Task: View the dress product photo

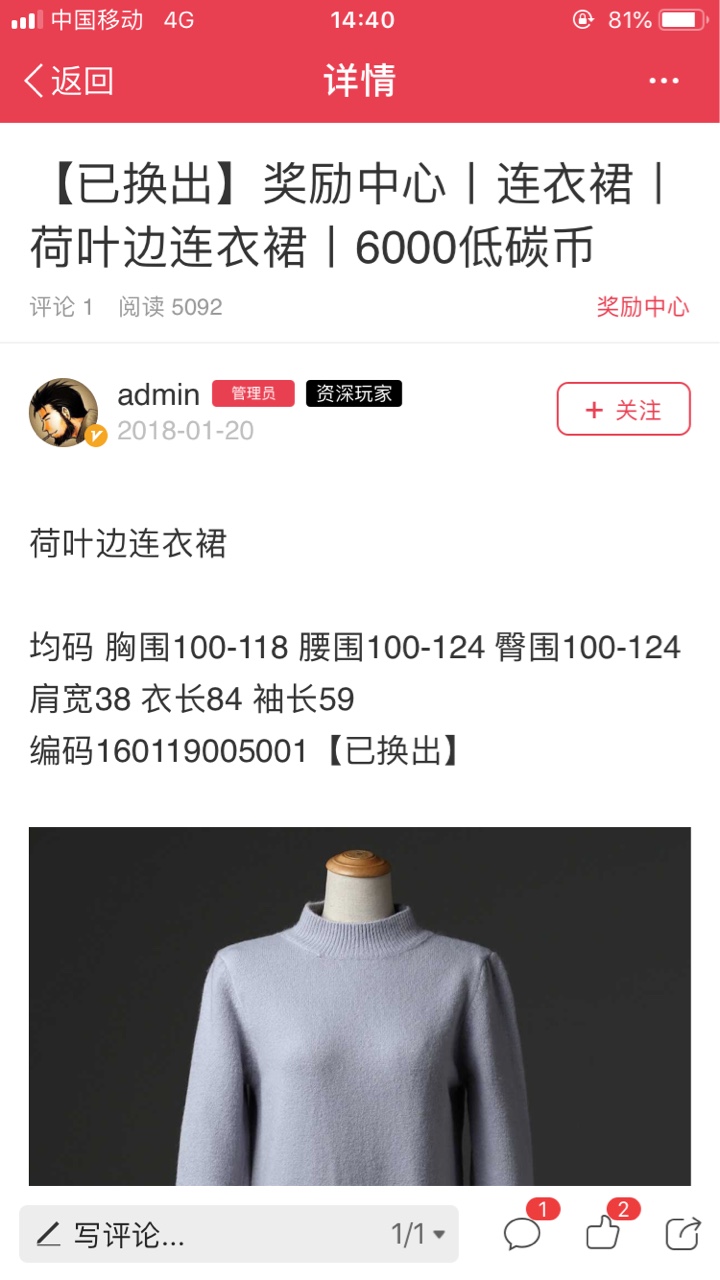Action: 360,1006
